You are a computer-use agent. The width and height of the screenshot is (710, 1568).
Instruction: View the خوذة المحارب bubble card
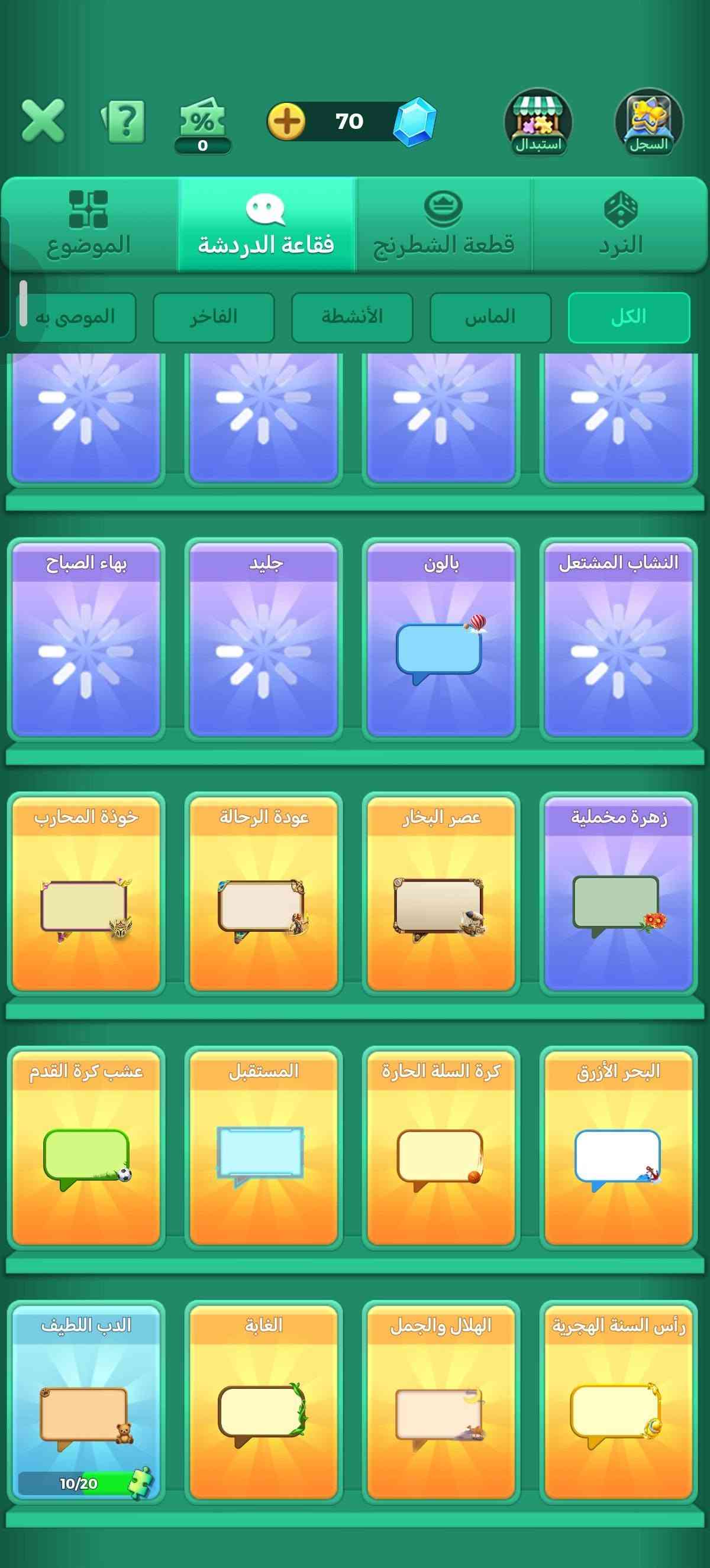coord(86,893)
